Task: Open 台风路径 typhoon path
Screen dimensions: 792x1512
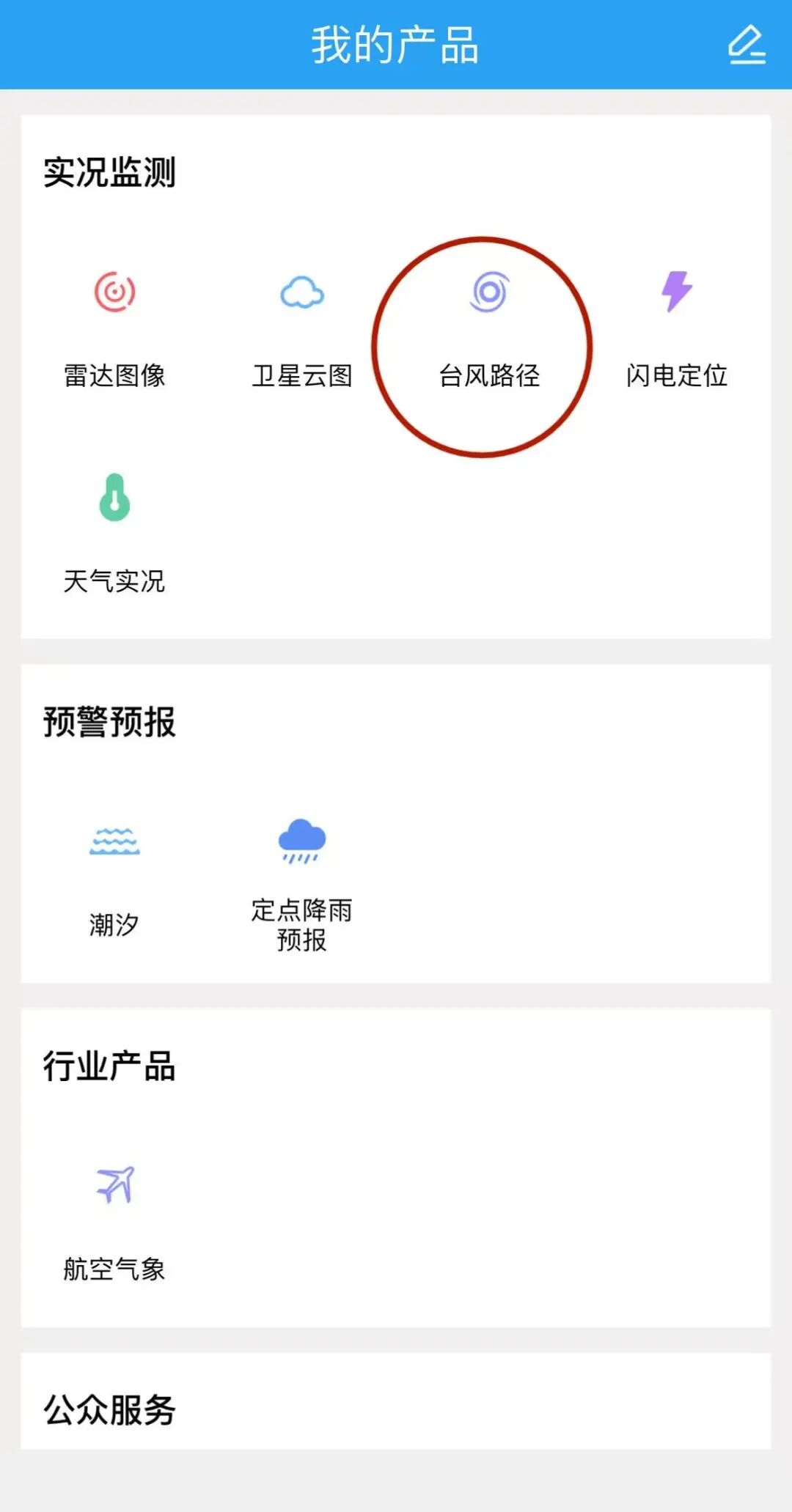Action: pyautogui.click(x=489, y=329)
